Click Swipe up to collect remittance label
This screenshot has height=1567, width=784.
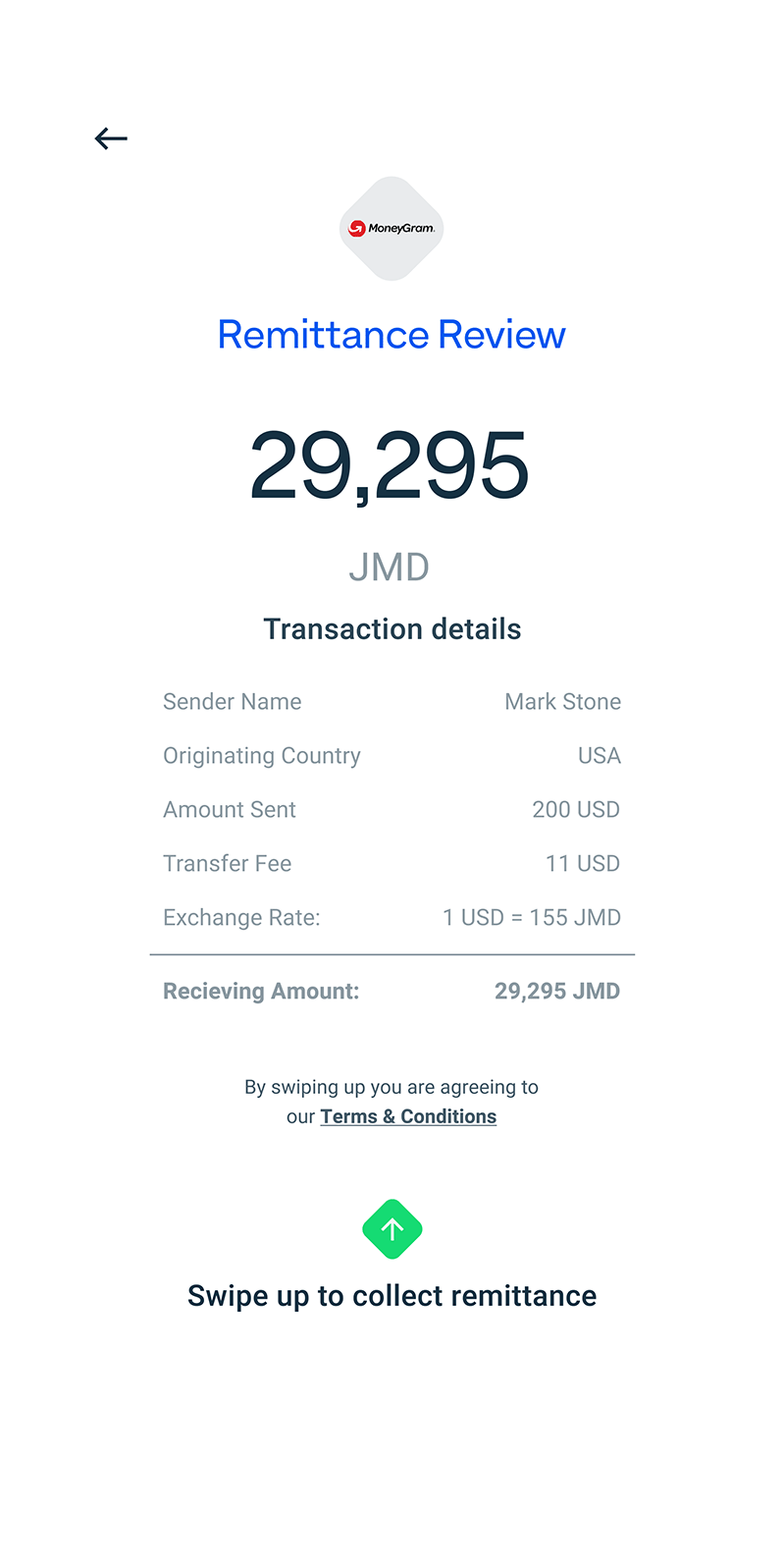point(392,1295)
